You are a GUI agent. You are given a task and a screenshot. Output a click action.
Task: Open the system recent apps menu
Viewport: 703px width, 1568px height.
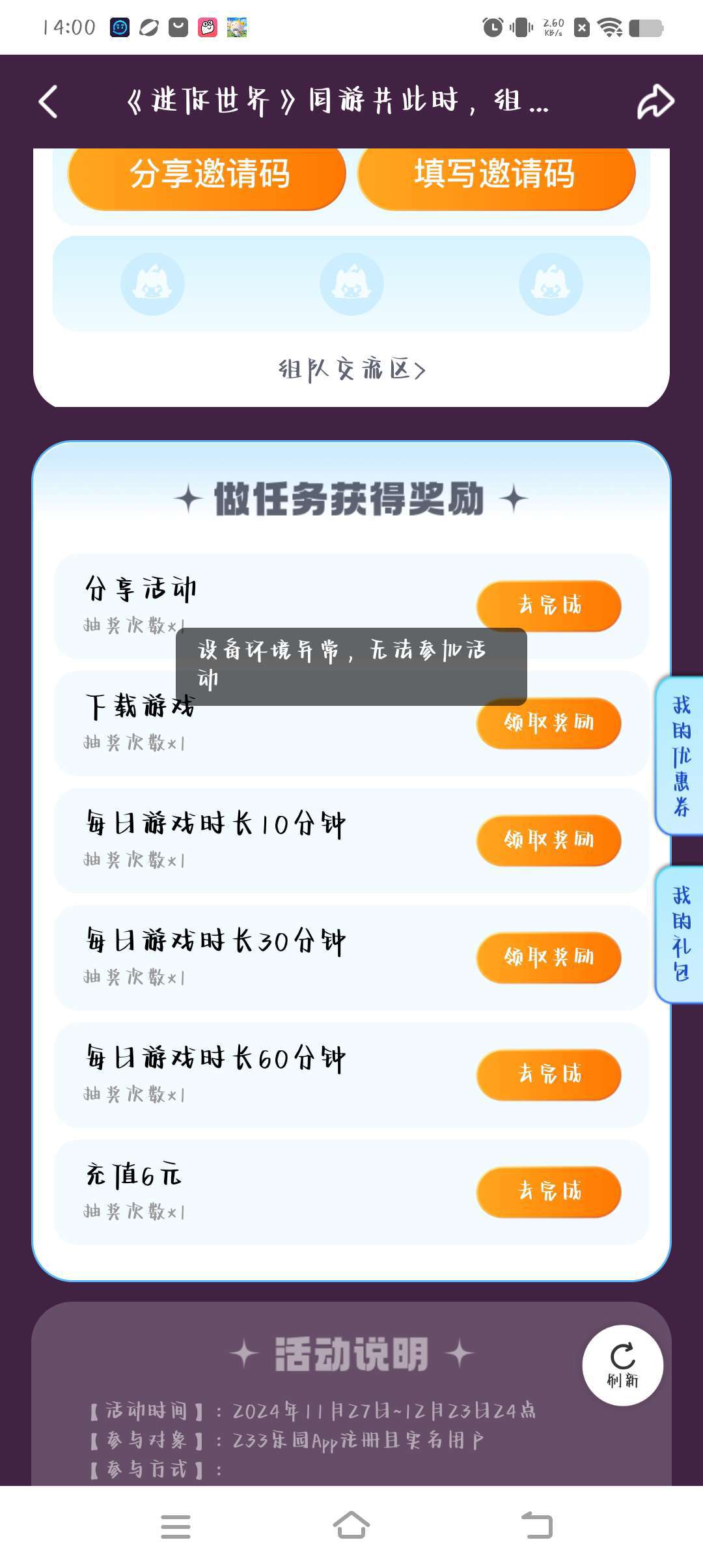[x=176, y=1526]
